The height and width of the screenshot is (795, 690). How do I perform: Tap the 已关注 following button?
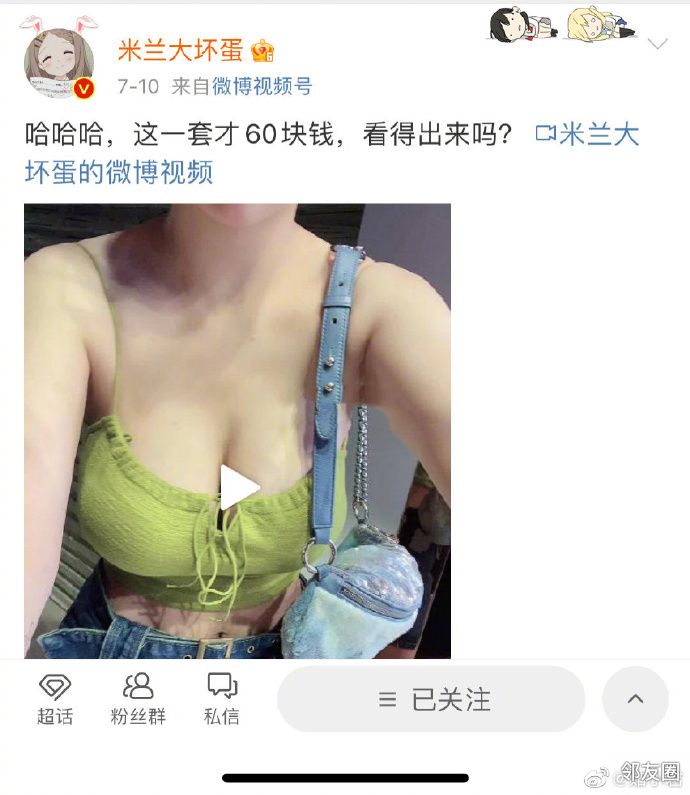(x=431, y=699)
